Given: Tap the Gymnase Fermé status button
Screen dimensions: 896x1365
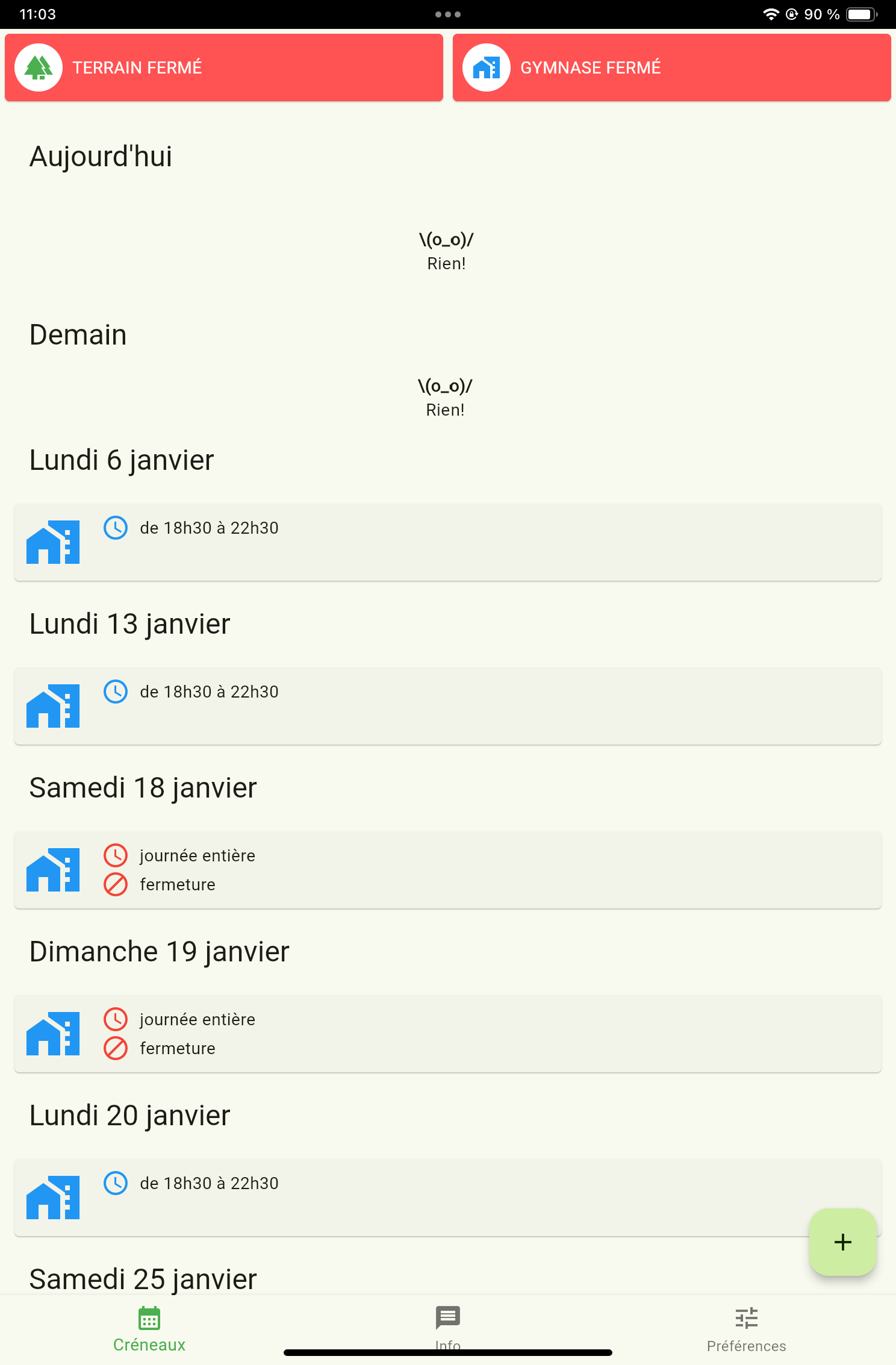Looking at the screenshot, I should tap(671, 67).
